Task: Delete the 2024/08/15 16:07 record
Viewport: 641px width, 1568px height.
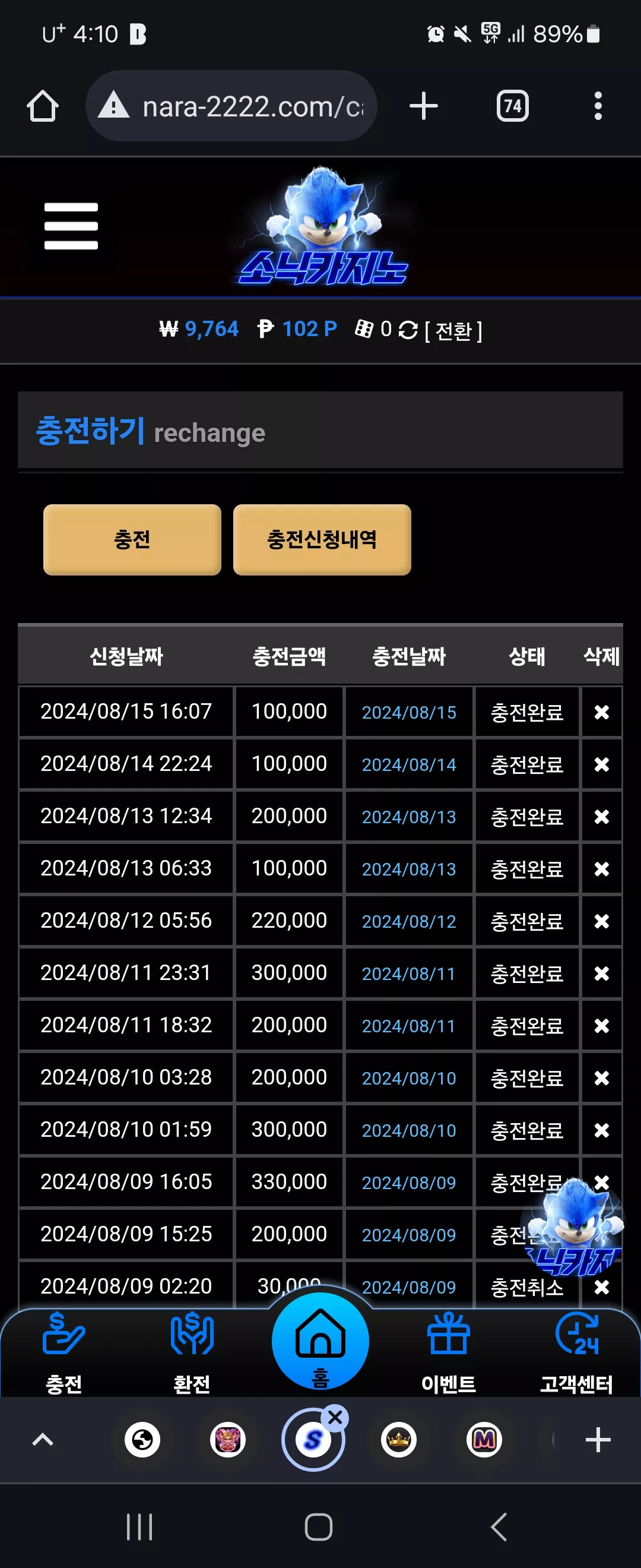Action: 601,712
